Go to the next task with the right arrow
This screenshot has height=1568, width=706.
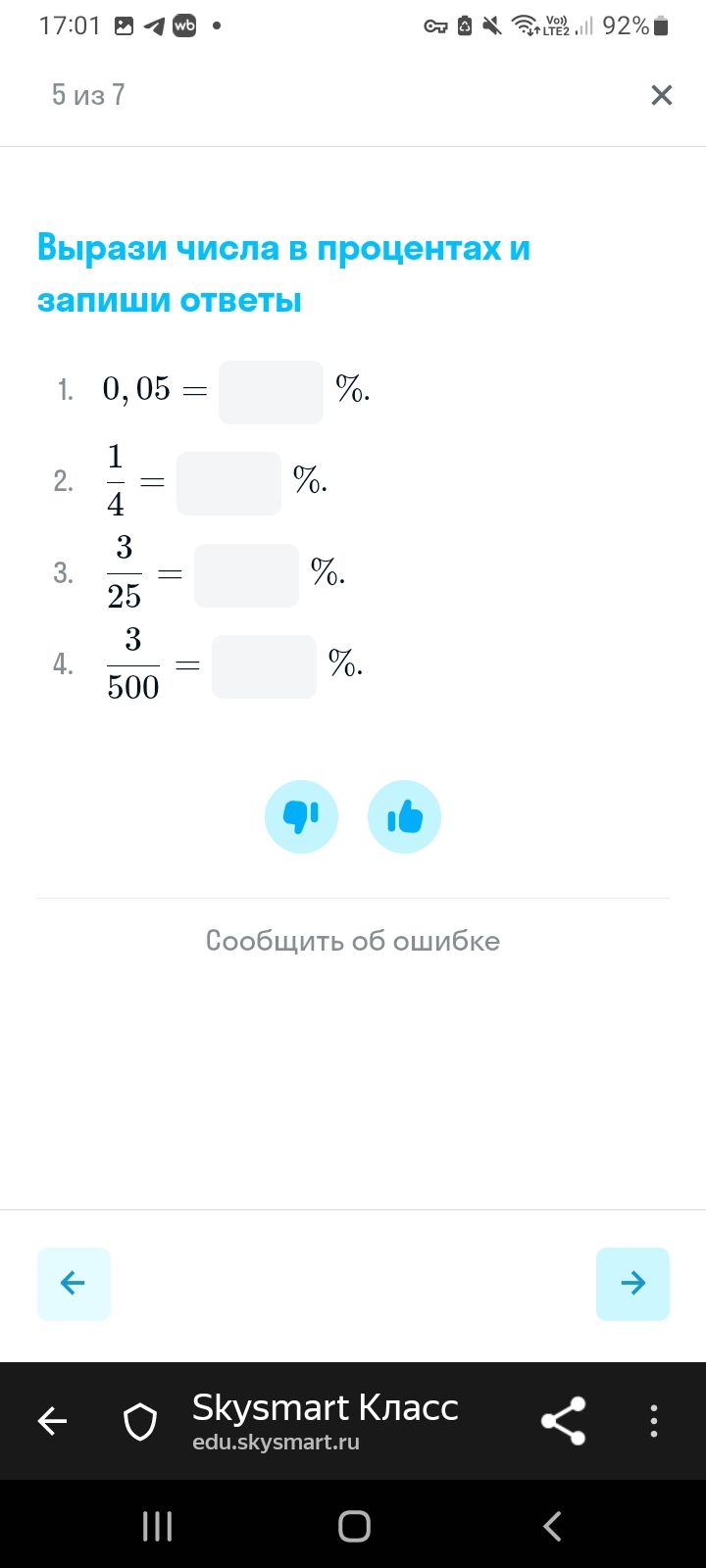pyautogui.click(x=632, y=1284)
